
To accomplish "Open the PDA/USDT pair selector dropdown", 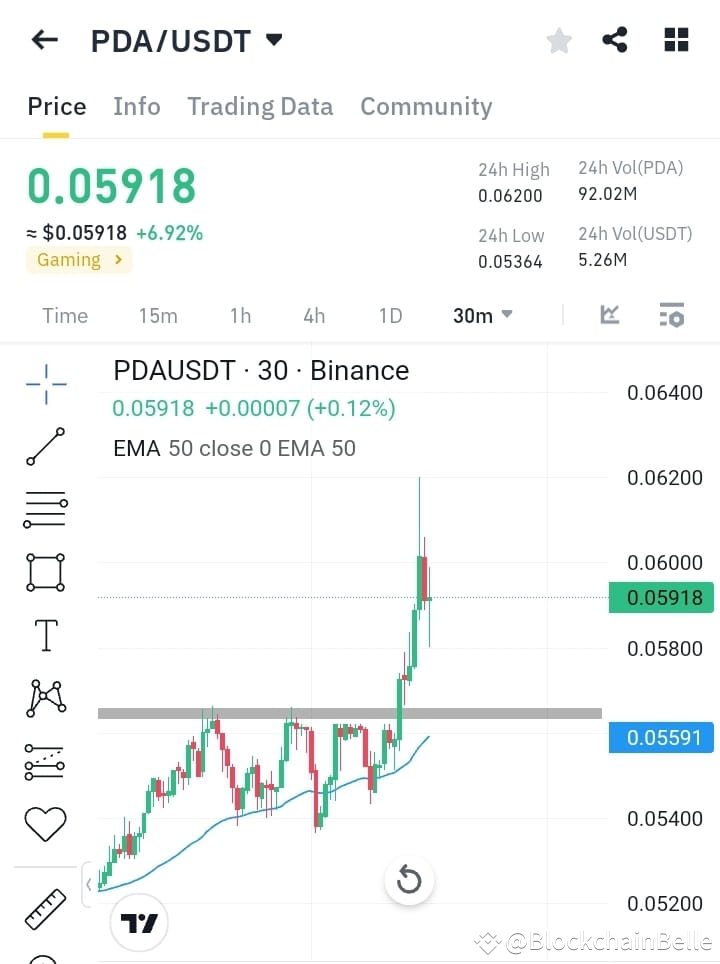I will coord(186,41).
